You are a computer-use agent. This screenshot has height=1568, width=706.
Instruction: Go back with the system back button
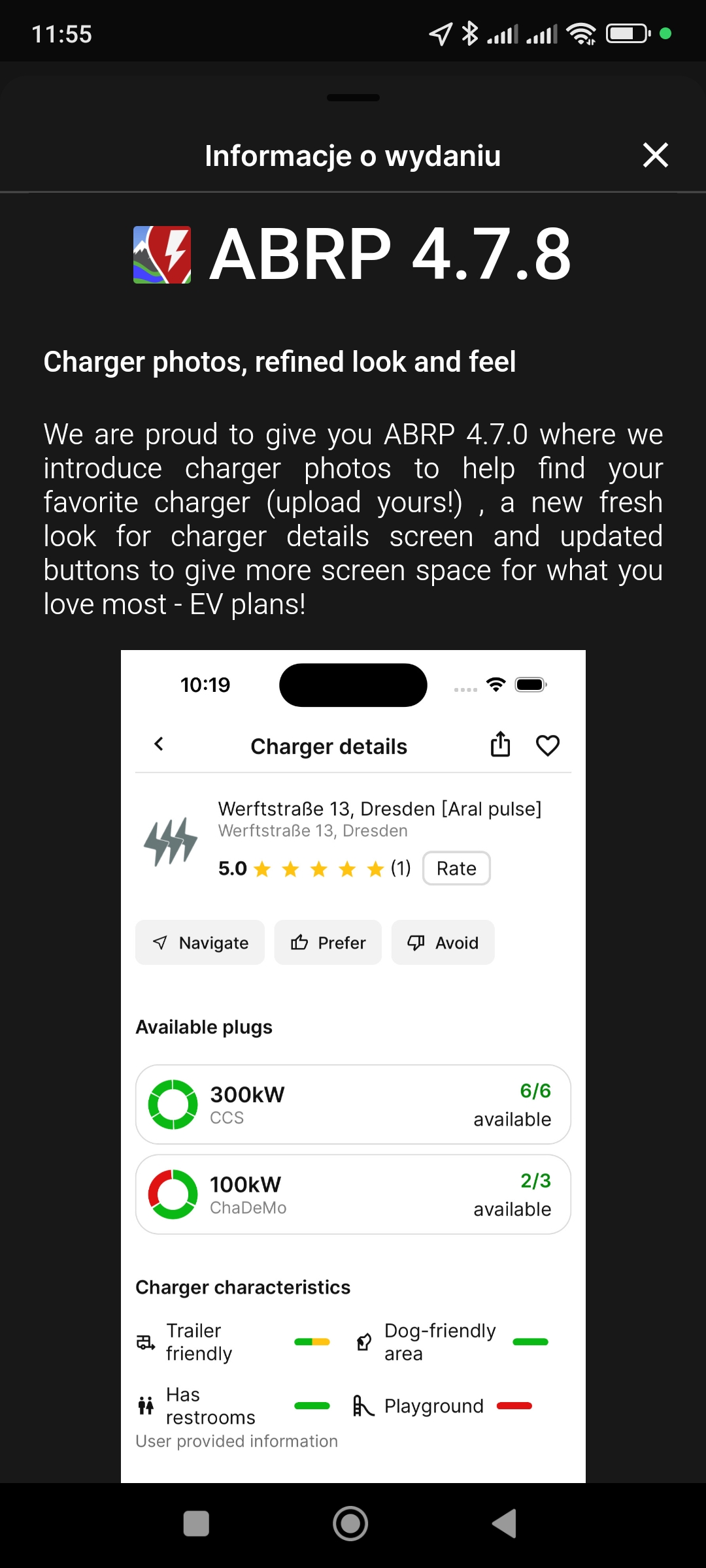[505, 1524]
